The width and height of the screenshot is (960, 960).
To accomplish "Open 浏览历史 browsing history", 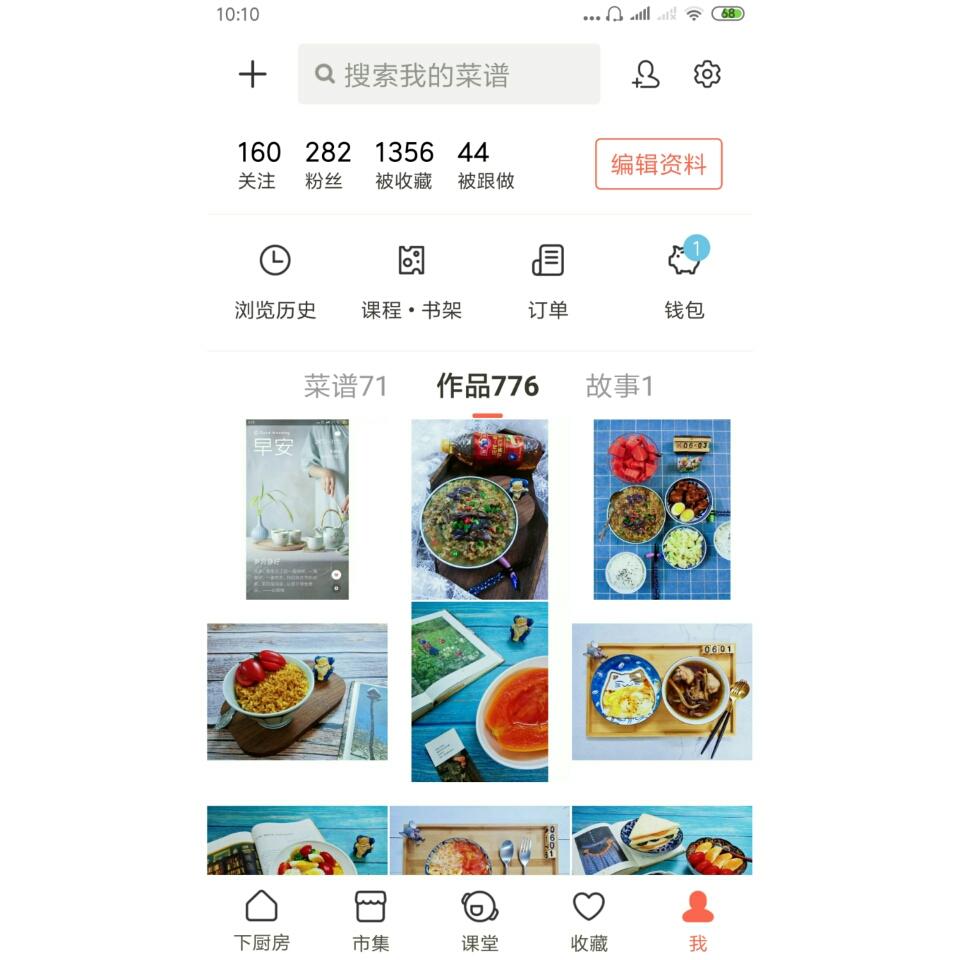I will click(x=275, y=282).
